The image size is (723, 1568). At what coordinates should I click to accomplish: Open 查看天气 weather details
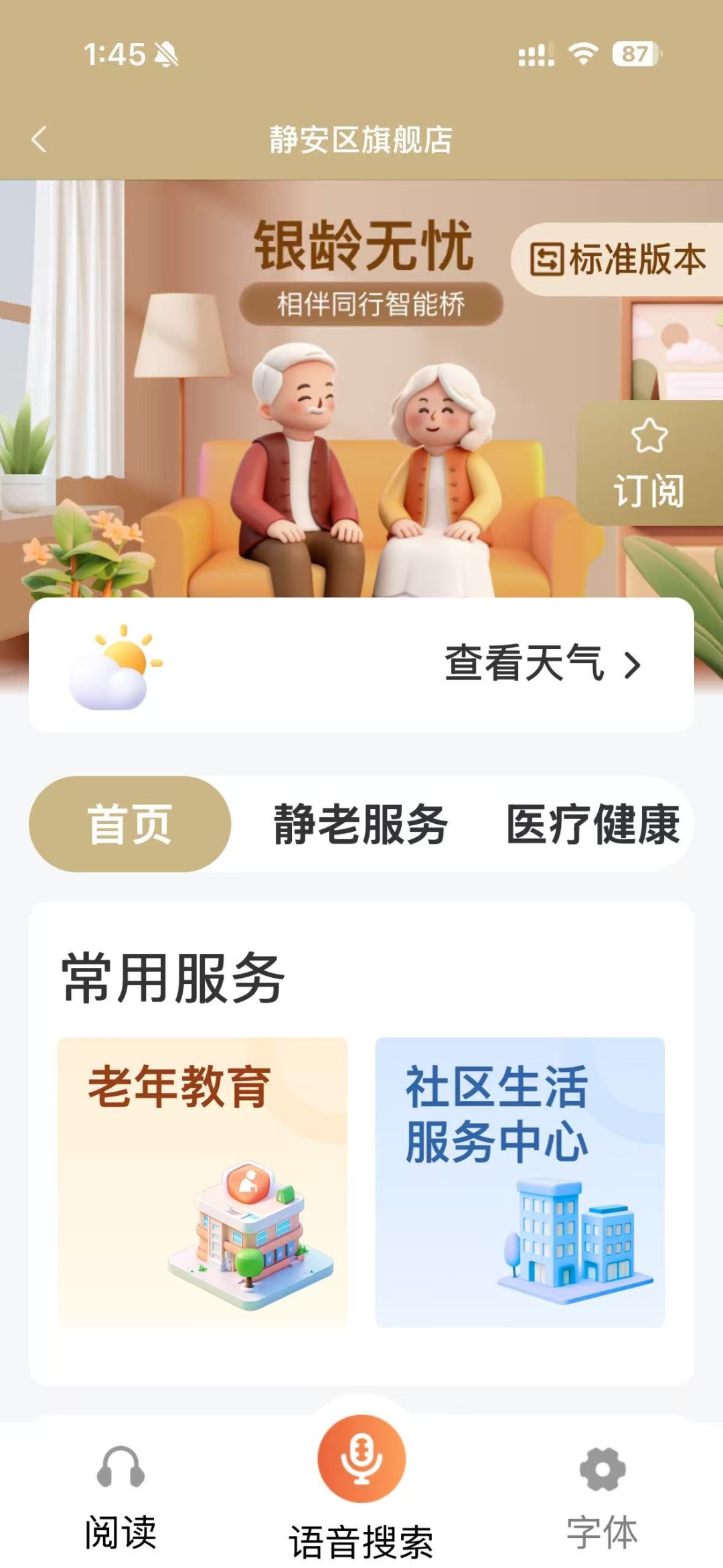(x=542, y=664)
